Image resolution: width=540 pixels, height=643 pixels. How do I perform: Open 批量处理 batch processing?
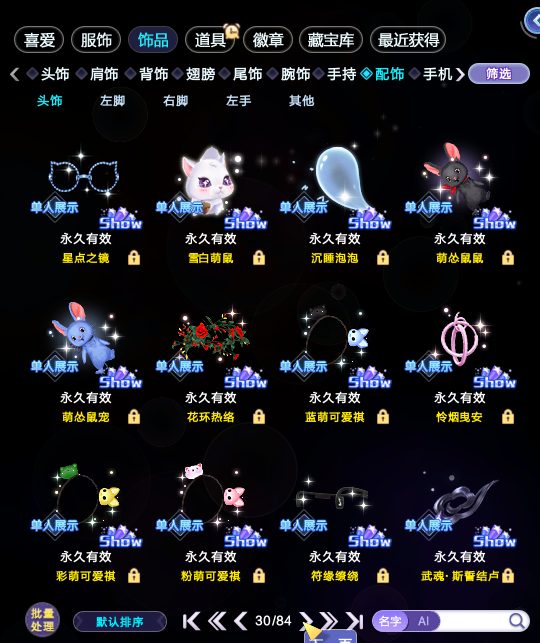pyautogui.click(x=42, y=620)
